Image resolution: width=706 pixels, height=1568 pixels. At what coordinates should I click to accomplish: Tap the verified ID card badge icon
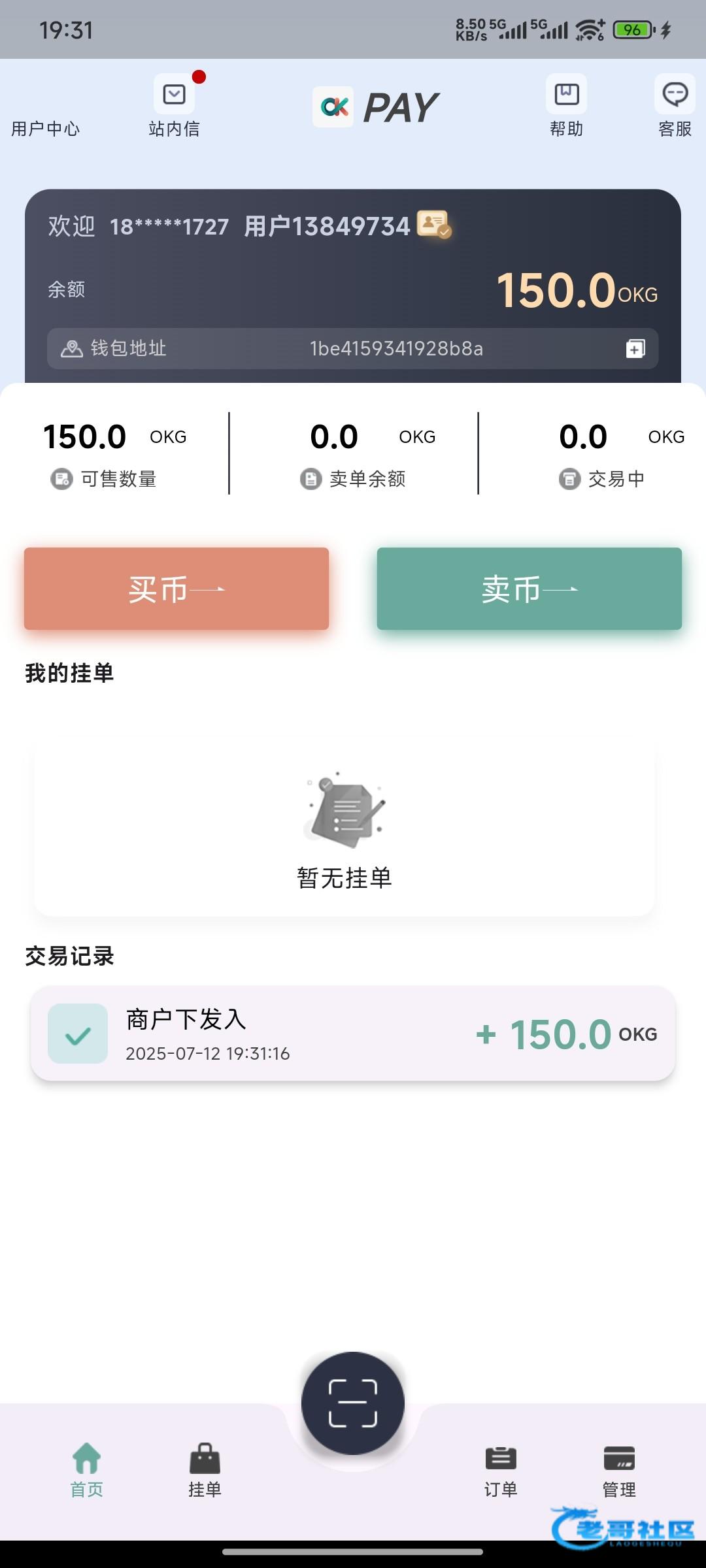[433, 225]
